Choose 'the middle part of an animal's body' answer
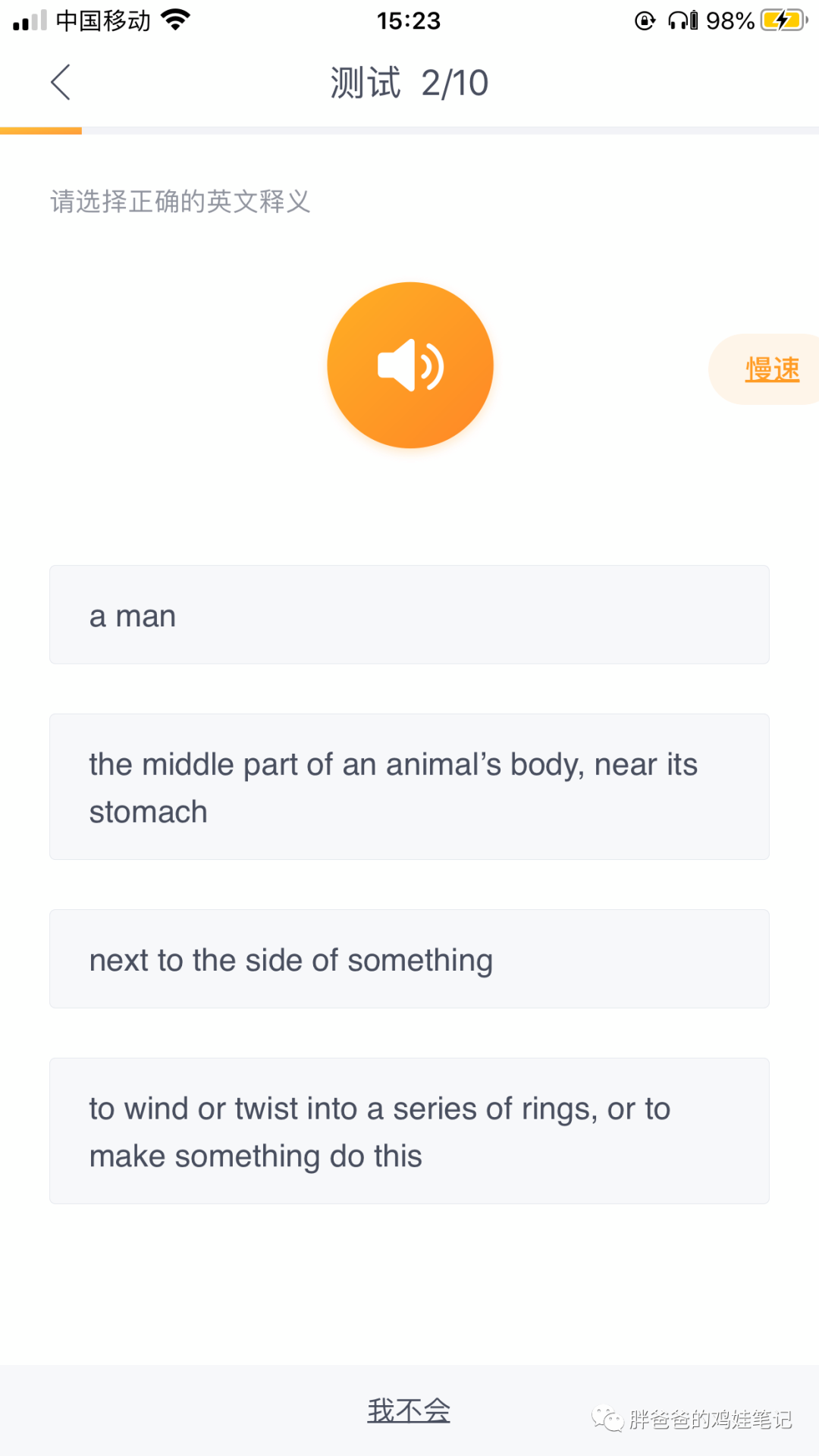 pyautogui.click(x=409, y=787)
